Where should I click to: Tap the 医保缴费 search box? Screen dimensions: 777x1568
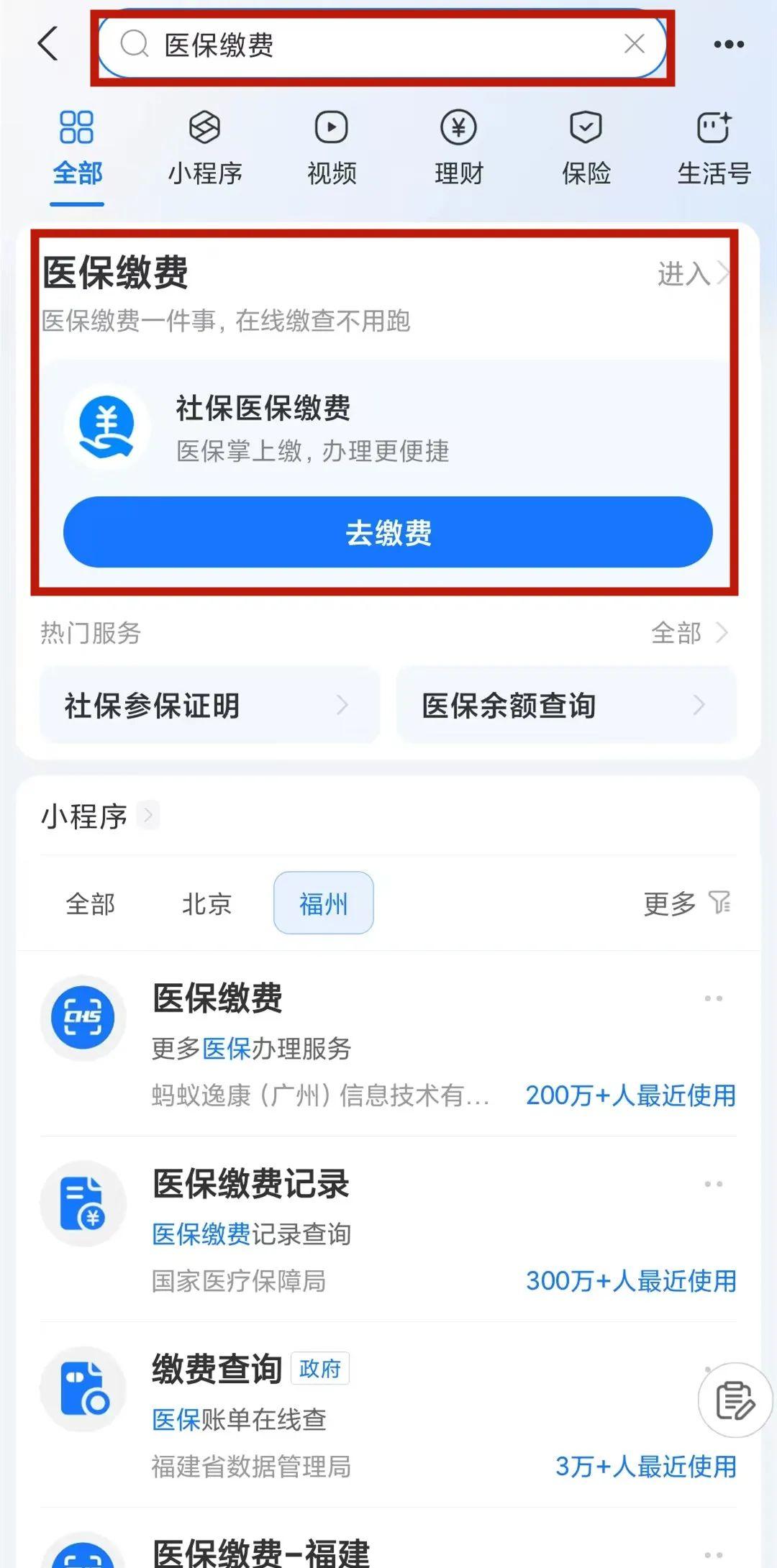pos(382,45)
